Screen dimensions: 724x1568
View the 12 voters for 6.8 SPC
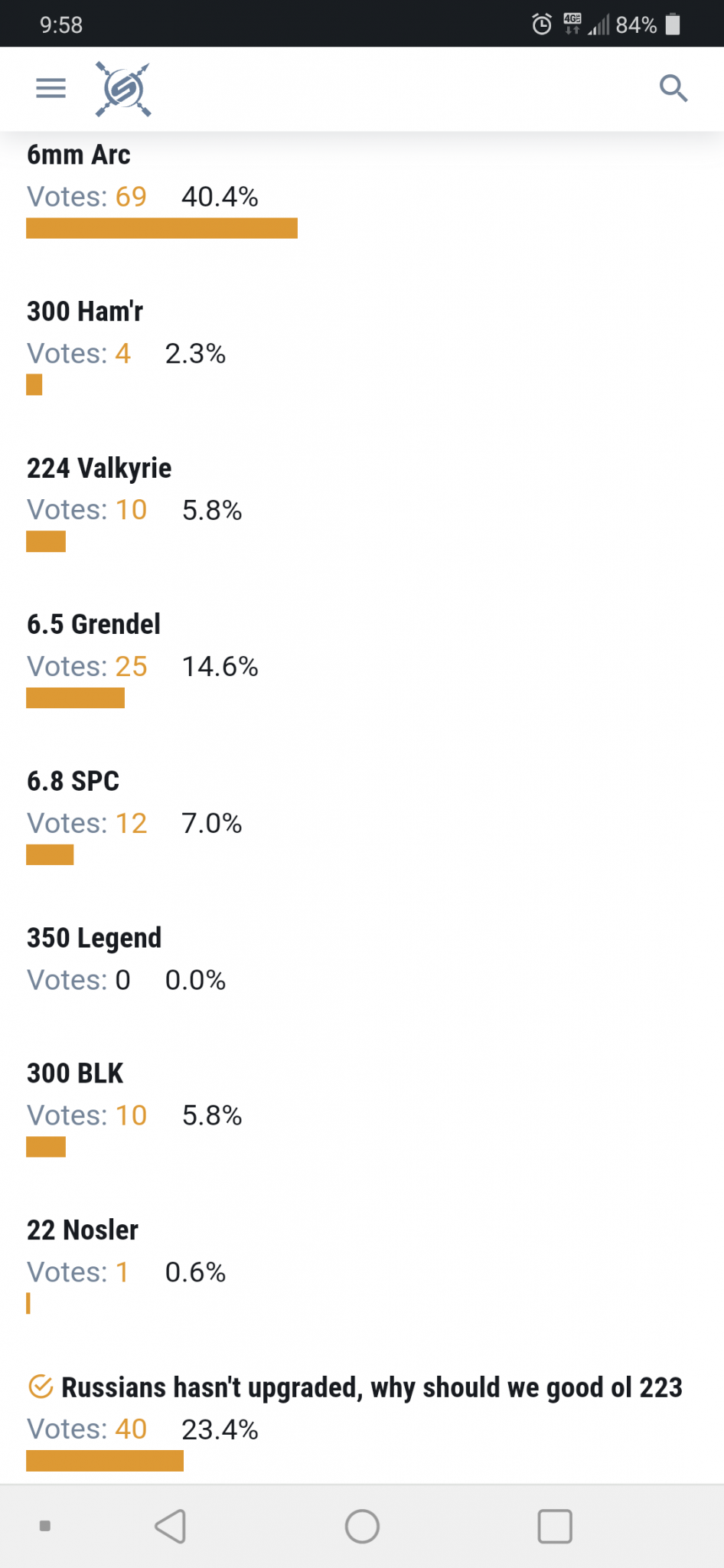click(131, 824)
